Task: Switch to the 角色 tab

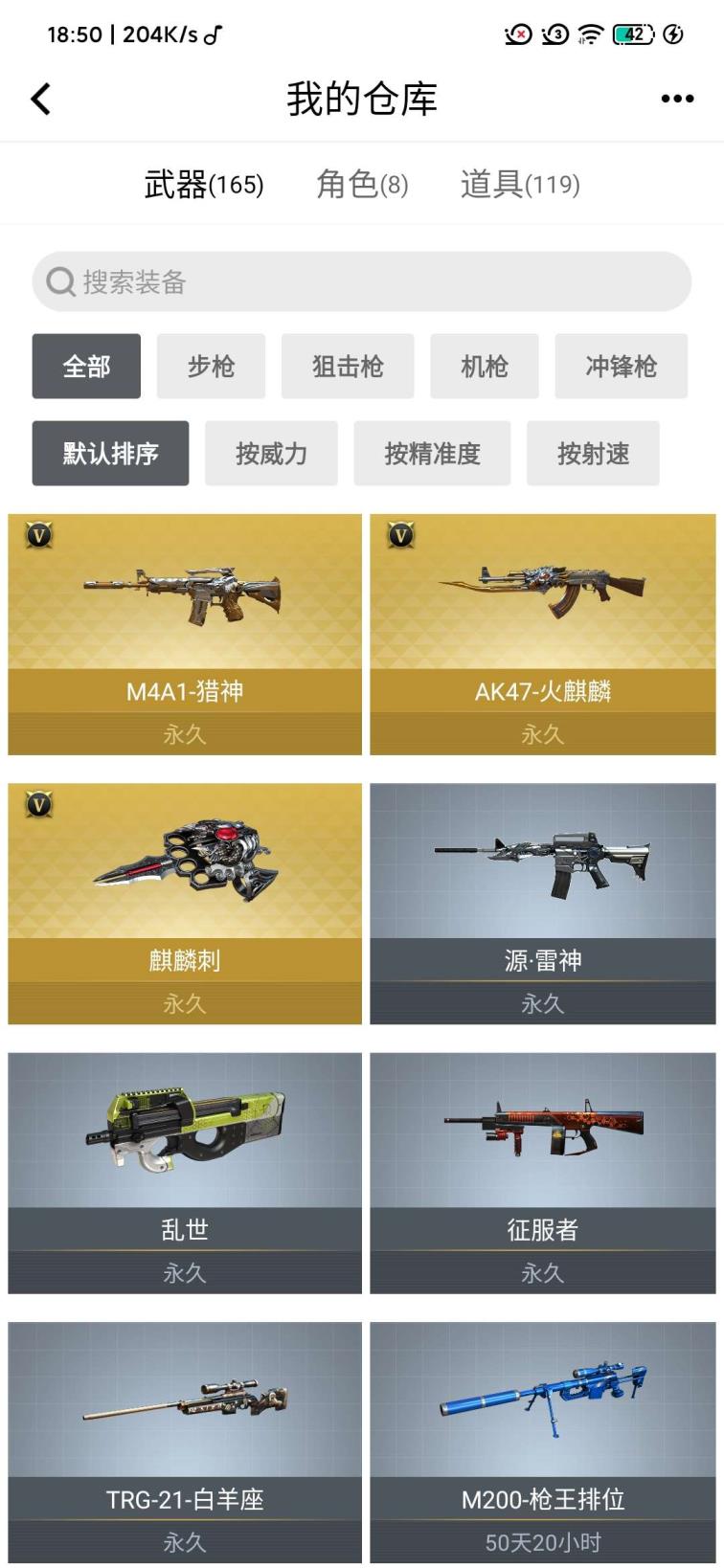Action: (362, 184)
